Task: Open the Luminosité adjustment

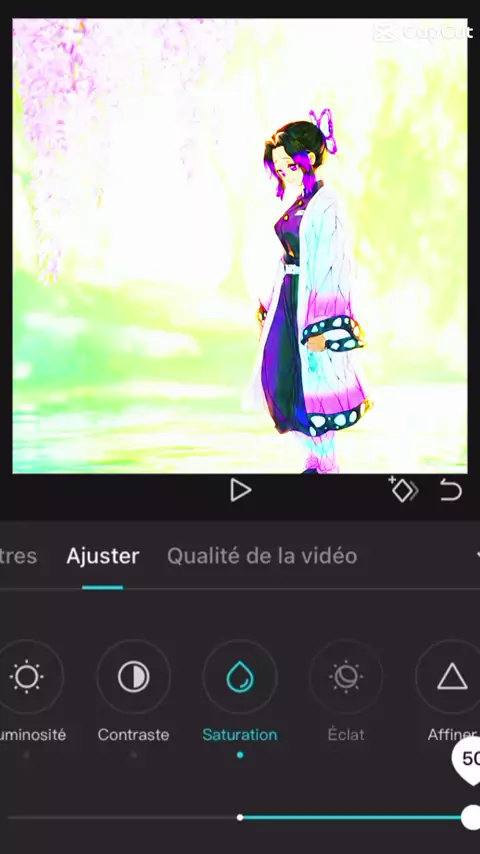Action: click(26, 691)
